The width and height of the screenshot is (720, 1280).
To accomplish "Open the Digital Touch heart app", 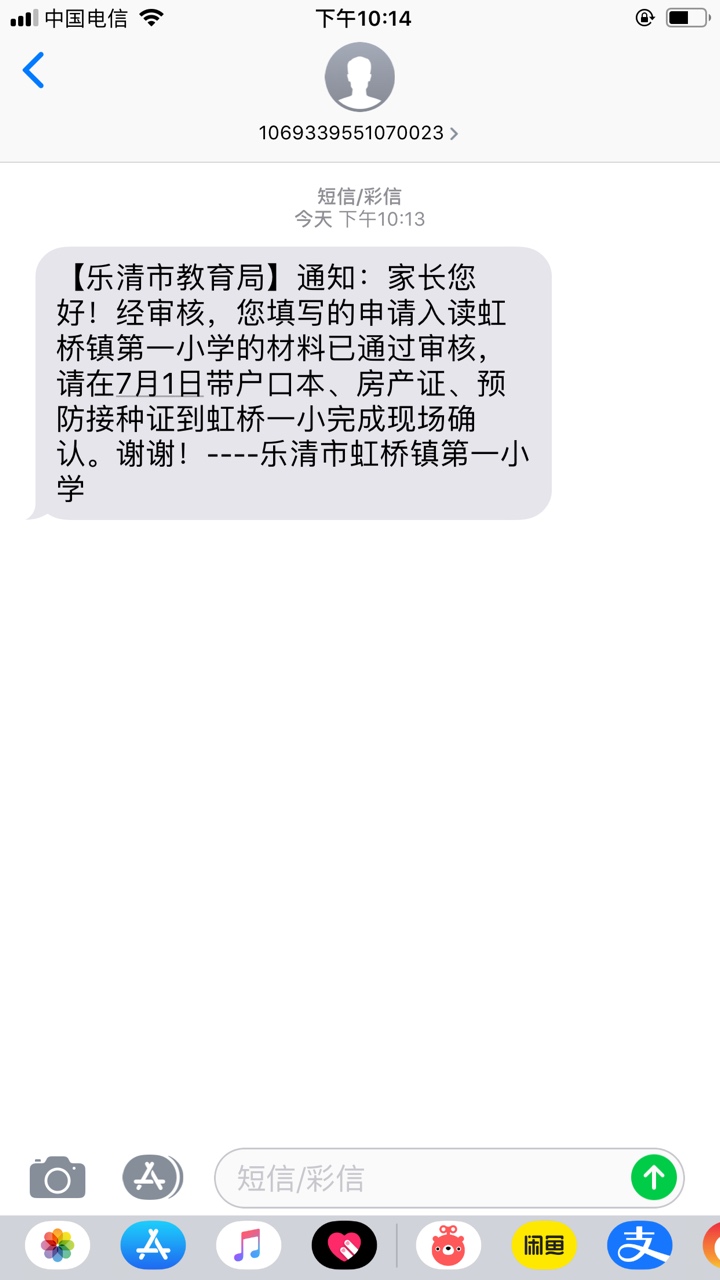I will (x=344, y=1246).
